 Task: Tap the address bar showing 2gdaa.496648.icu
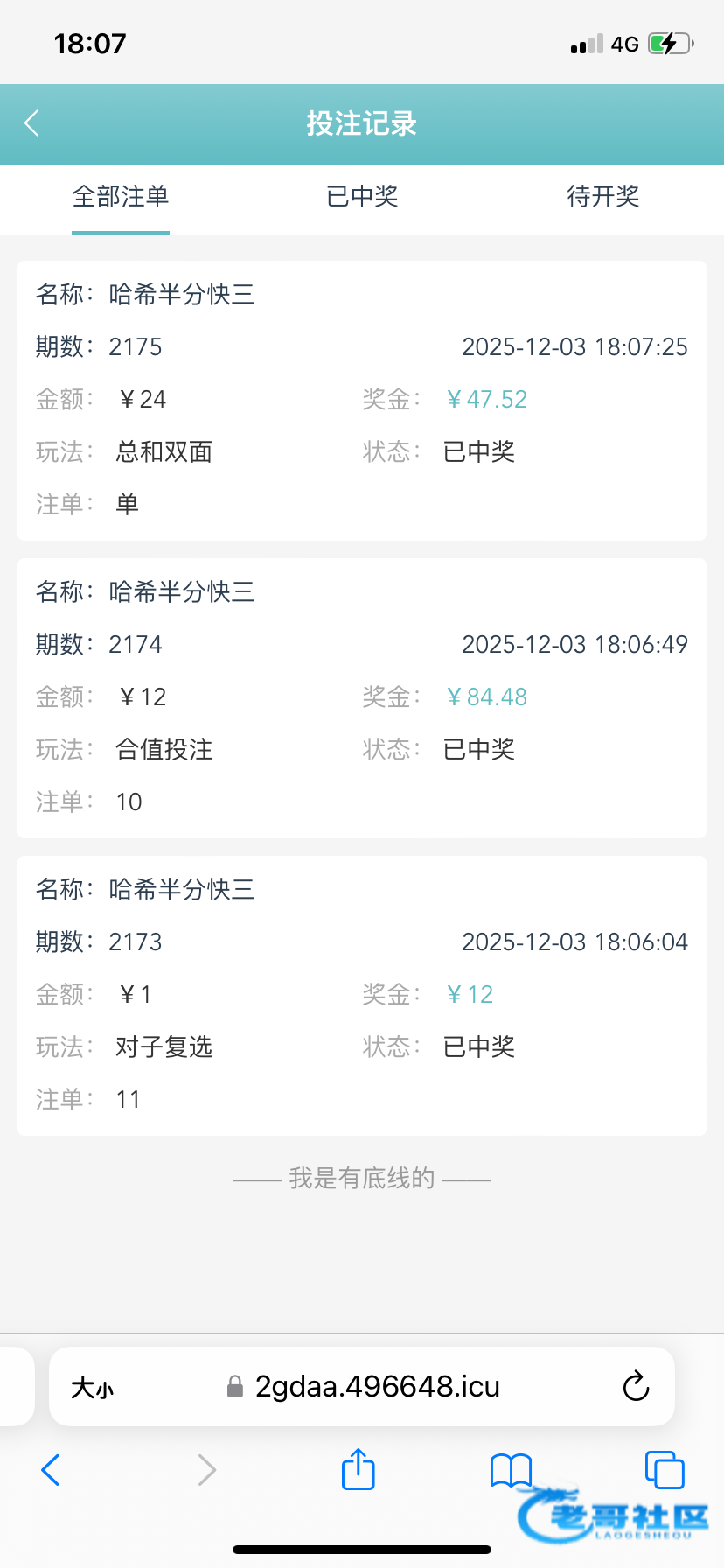[x=363, y=1387]
